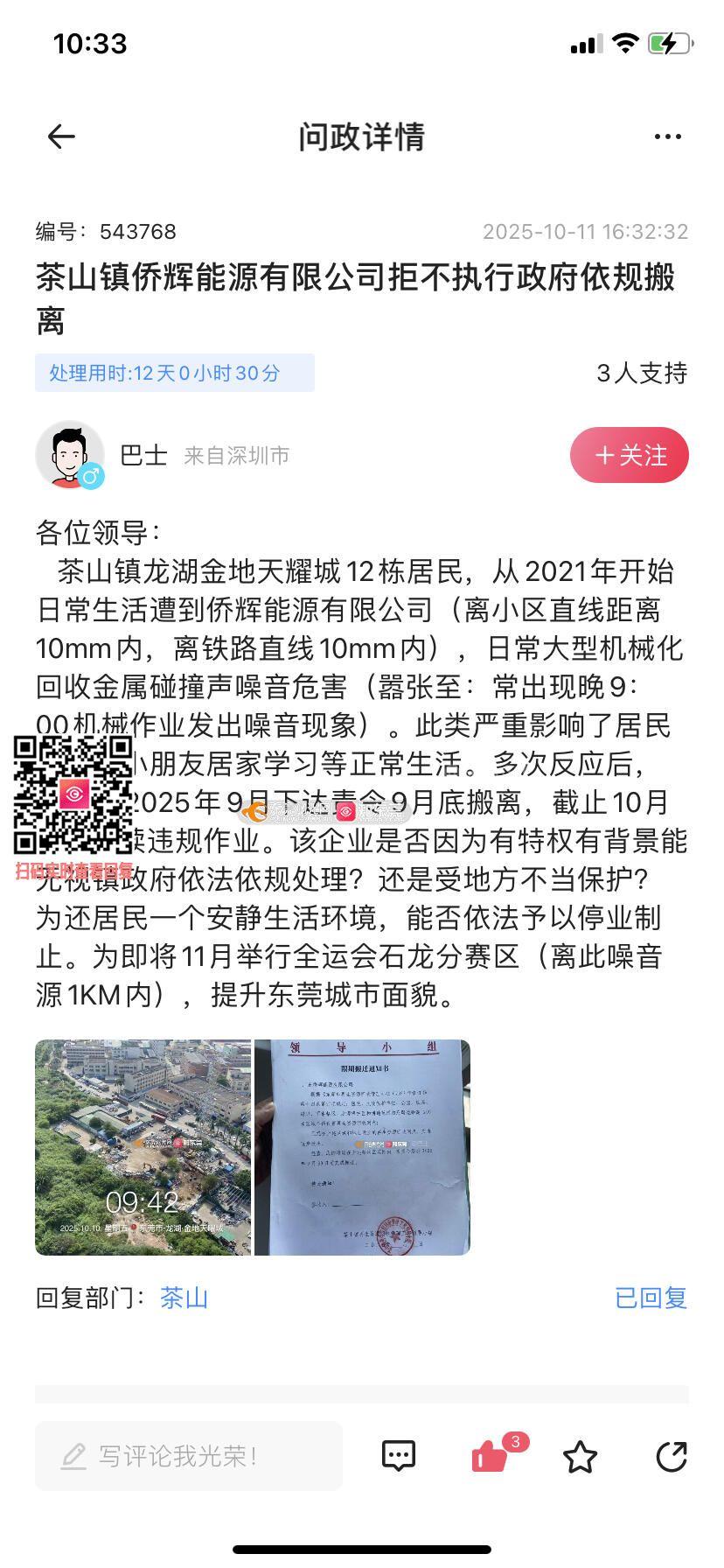View the 已回复 reply status
The height and width of the screenshot is (1568, 724).
(x=651, y=1298)
